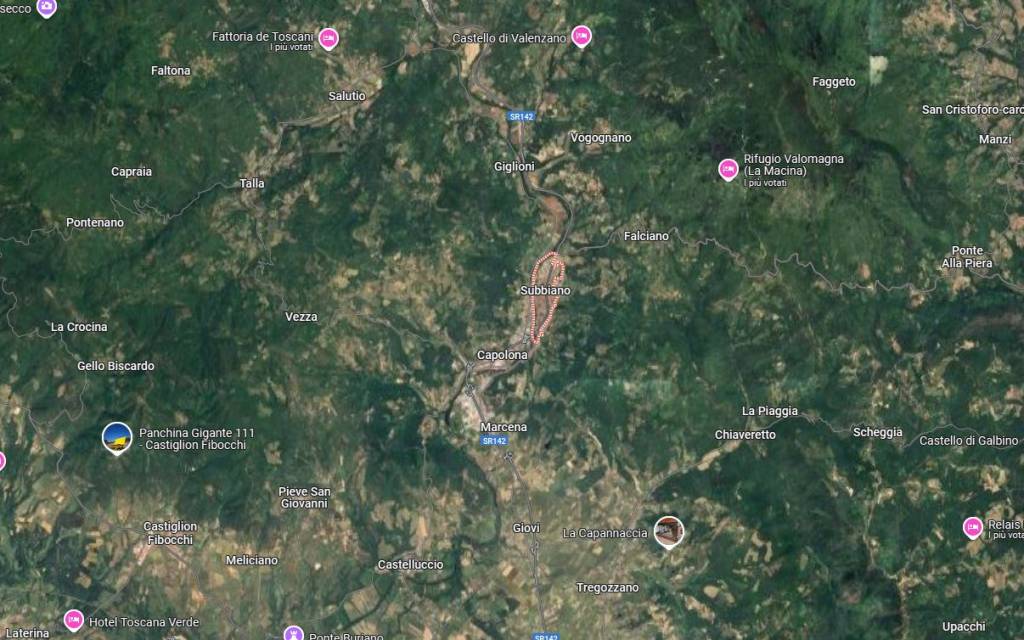Tap the Ponte Buriano attraction pin
Image resolution: width=1024 pixels, height=640 pixels.
[x=293, y=634]
